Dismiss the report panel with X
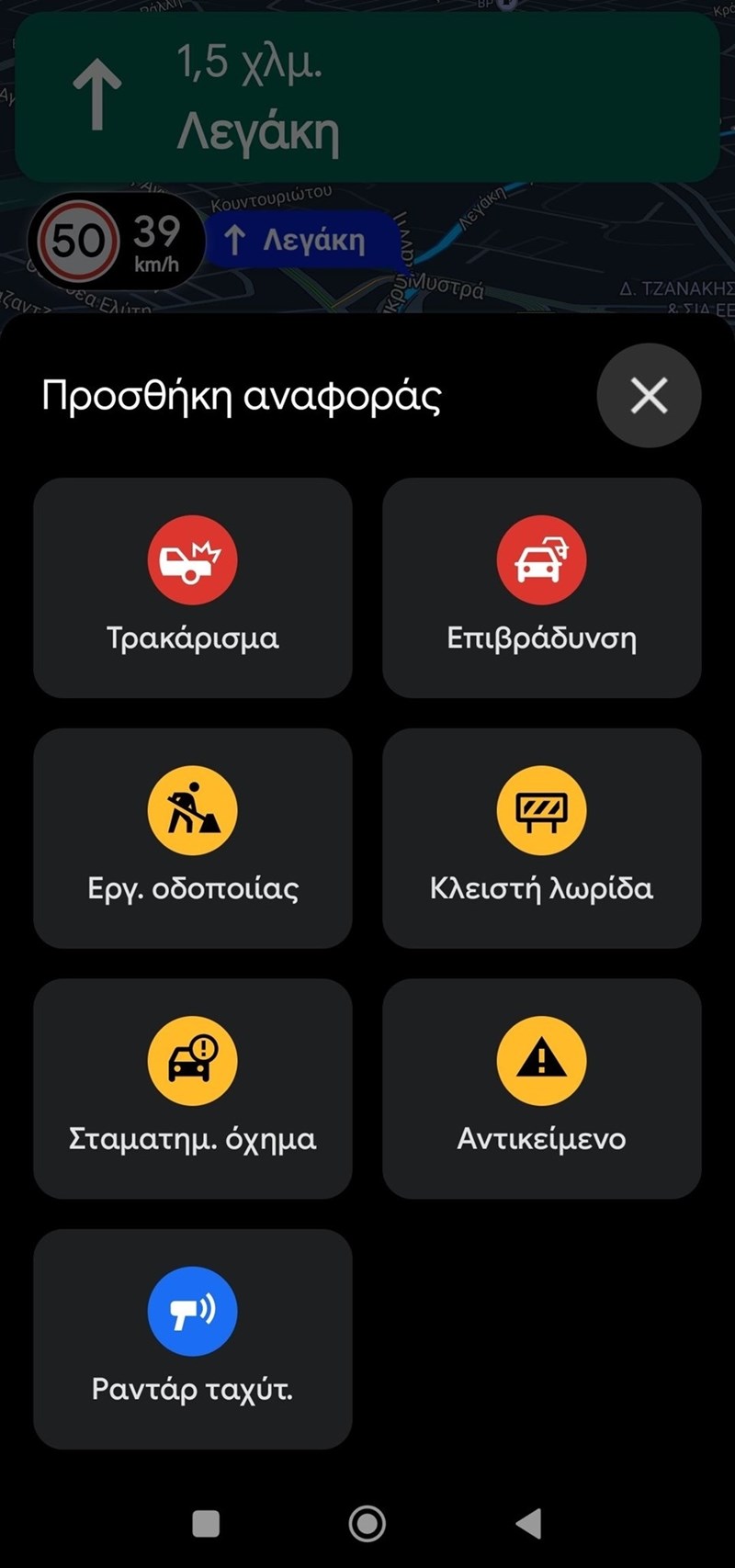 (x=649, y=395)
